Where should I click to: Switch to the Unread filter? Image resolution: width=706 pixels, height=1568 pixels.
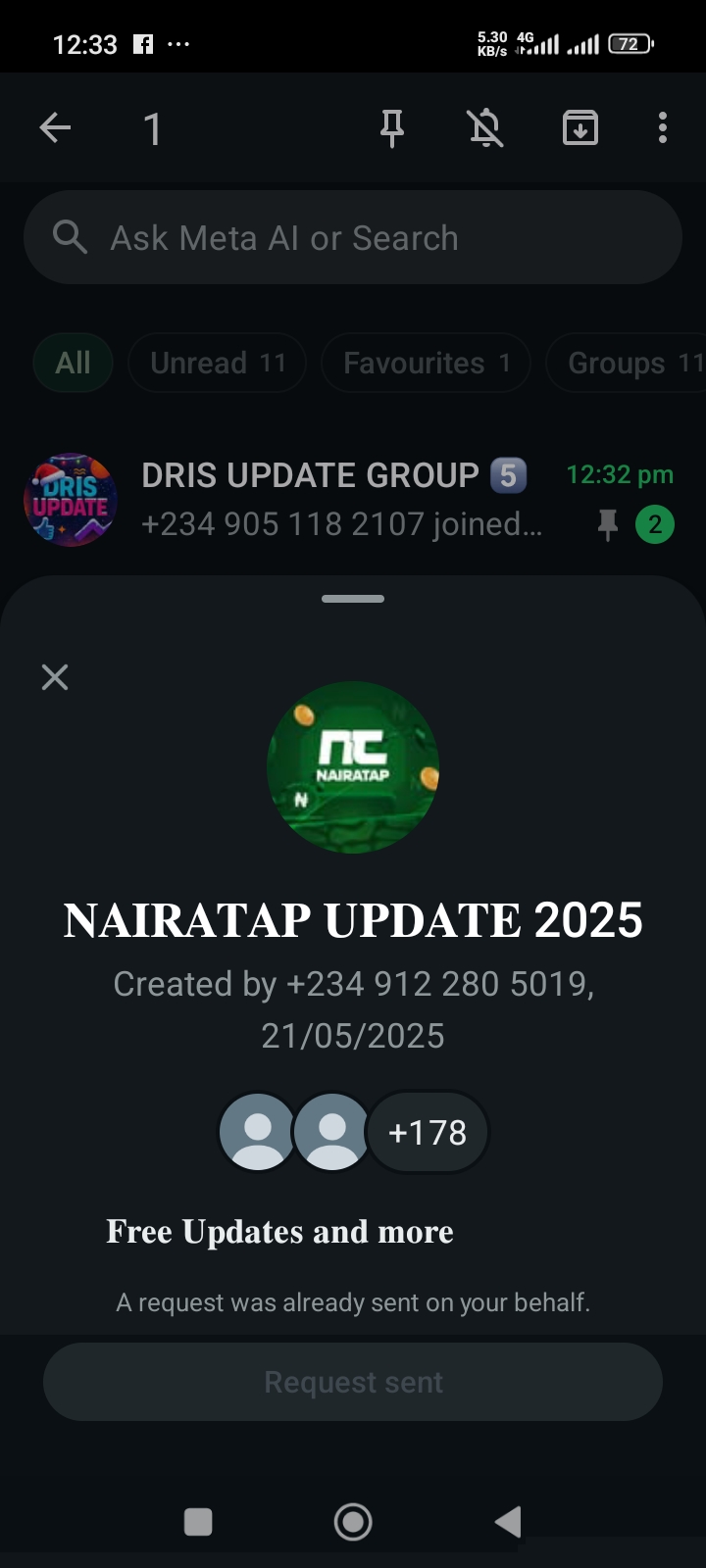217,364
